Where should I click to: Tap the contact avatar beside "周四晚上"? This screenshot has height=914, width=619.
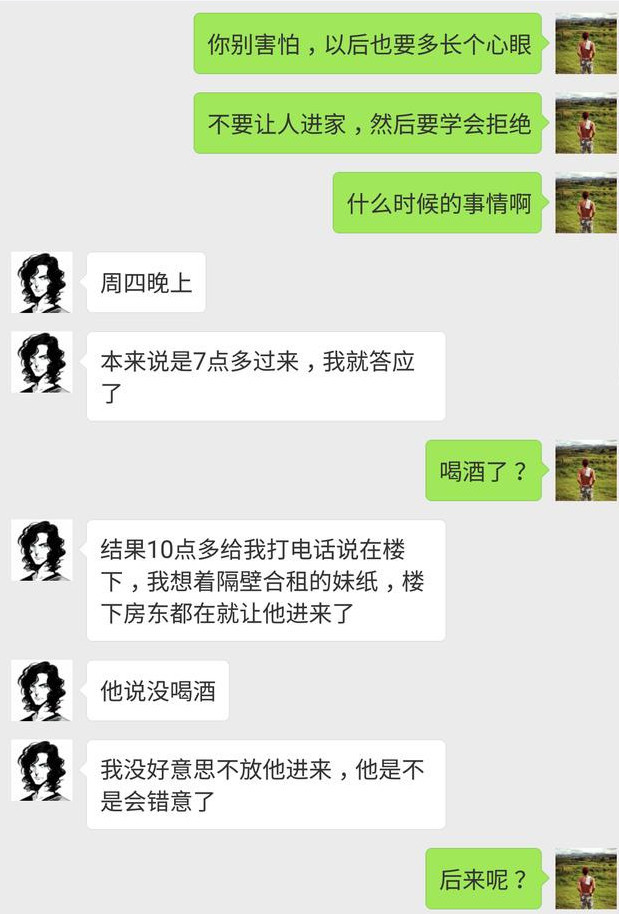tap(42, 282)
